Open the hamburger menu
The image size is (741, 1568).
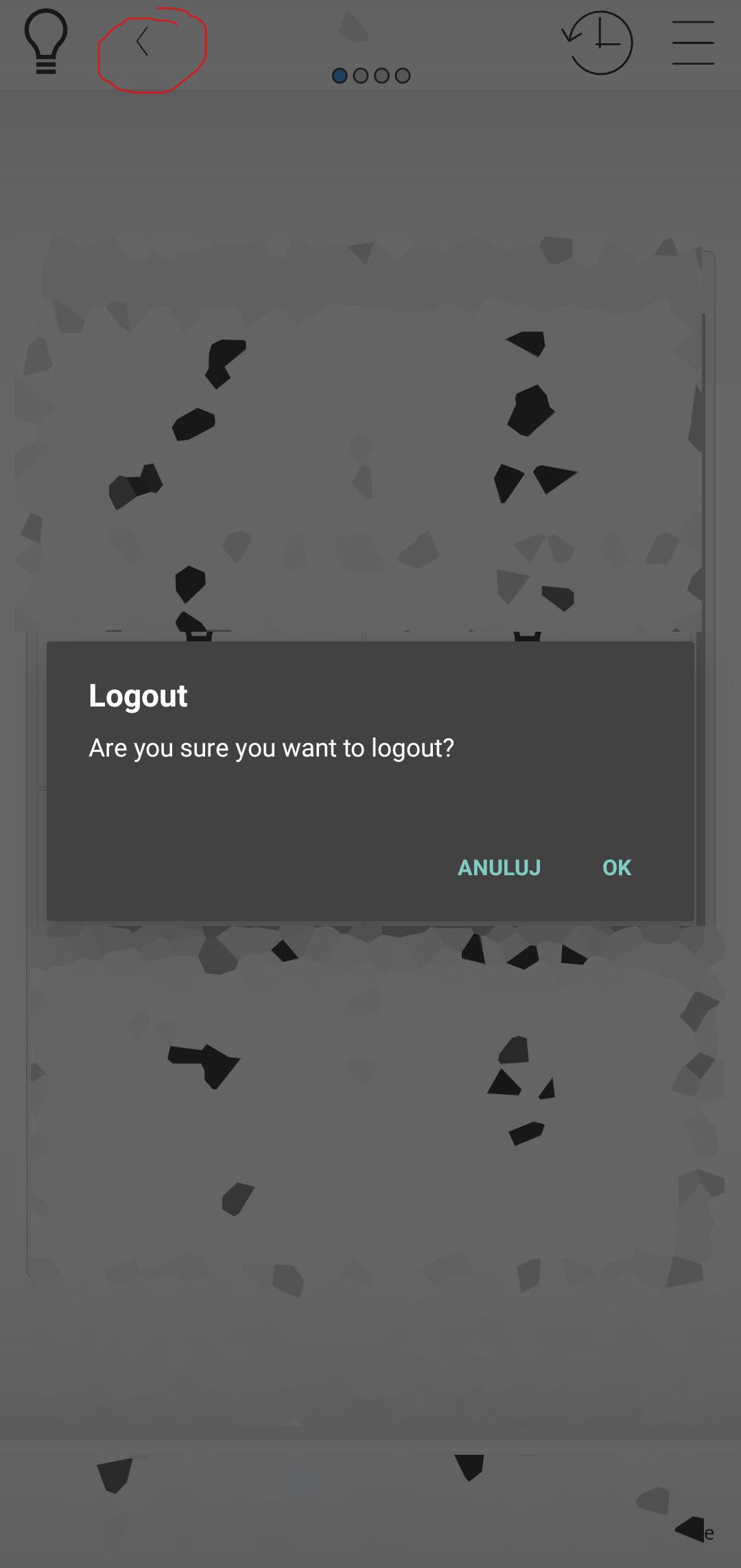[x=693, y=43]
